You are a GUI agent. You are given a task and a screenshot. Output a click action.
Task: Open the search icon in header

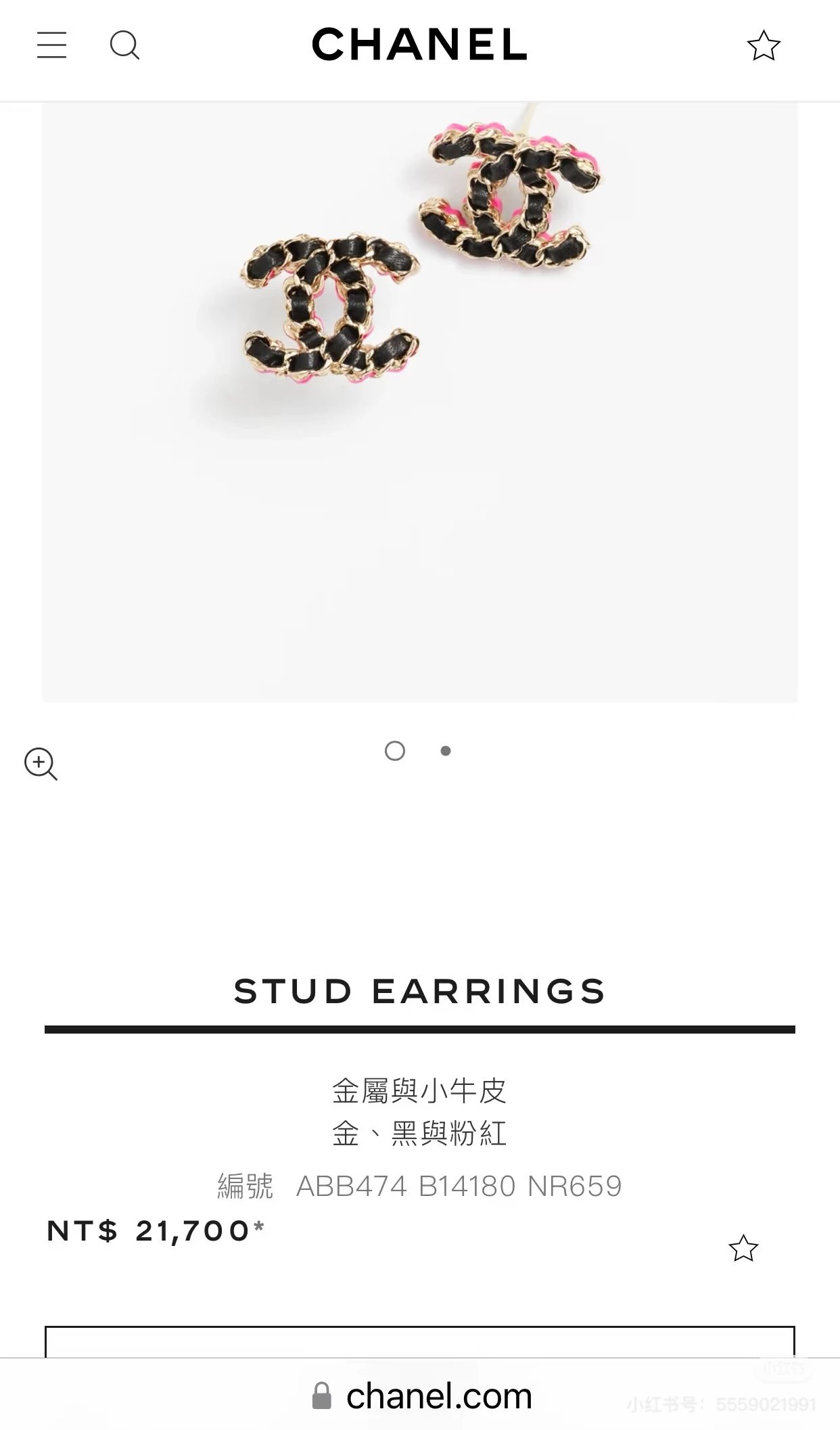(124, 45)
